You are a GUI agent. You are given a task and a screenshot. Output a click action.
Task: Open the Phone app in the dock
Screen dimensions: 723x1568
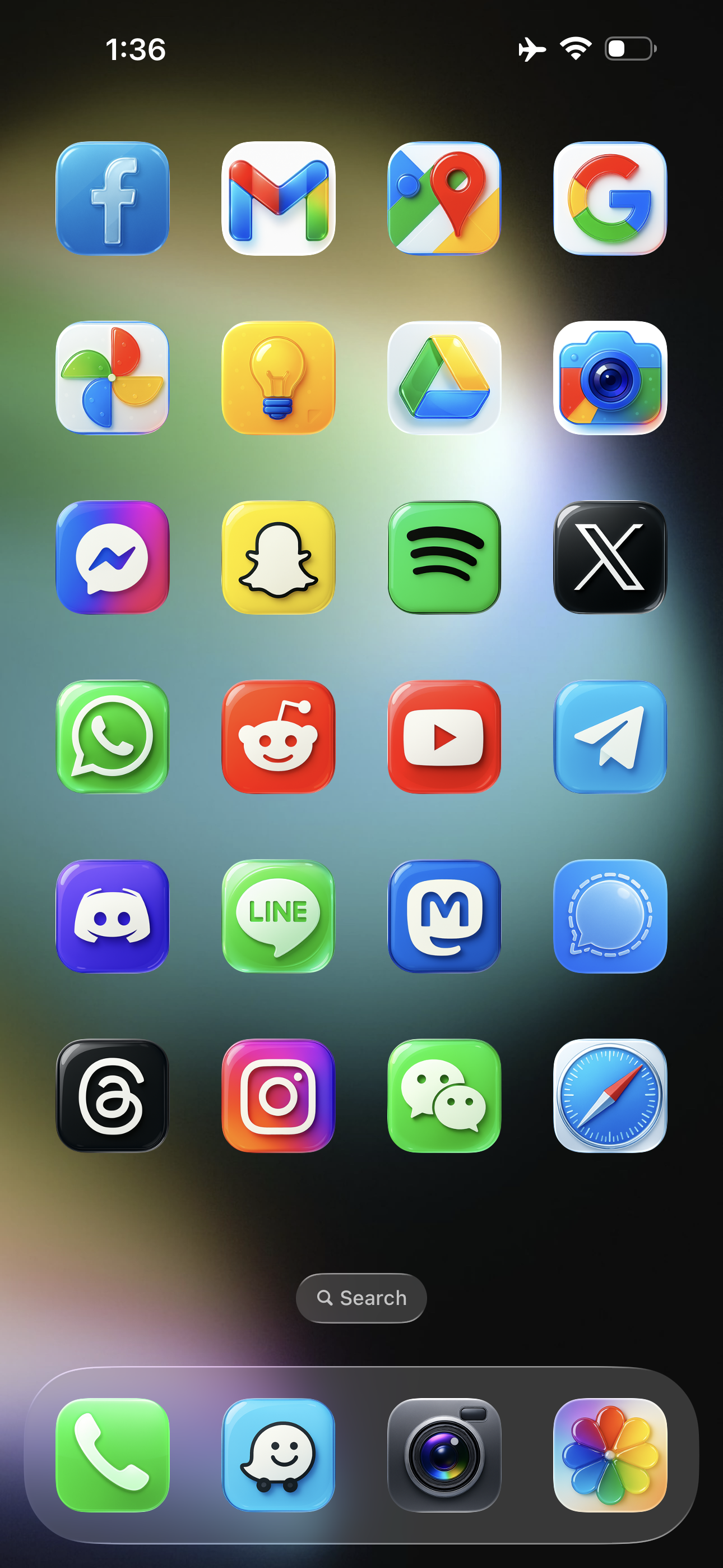[112, 1455]
